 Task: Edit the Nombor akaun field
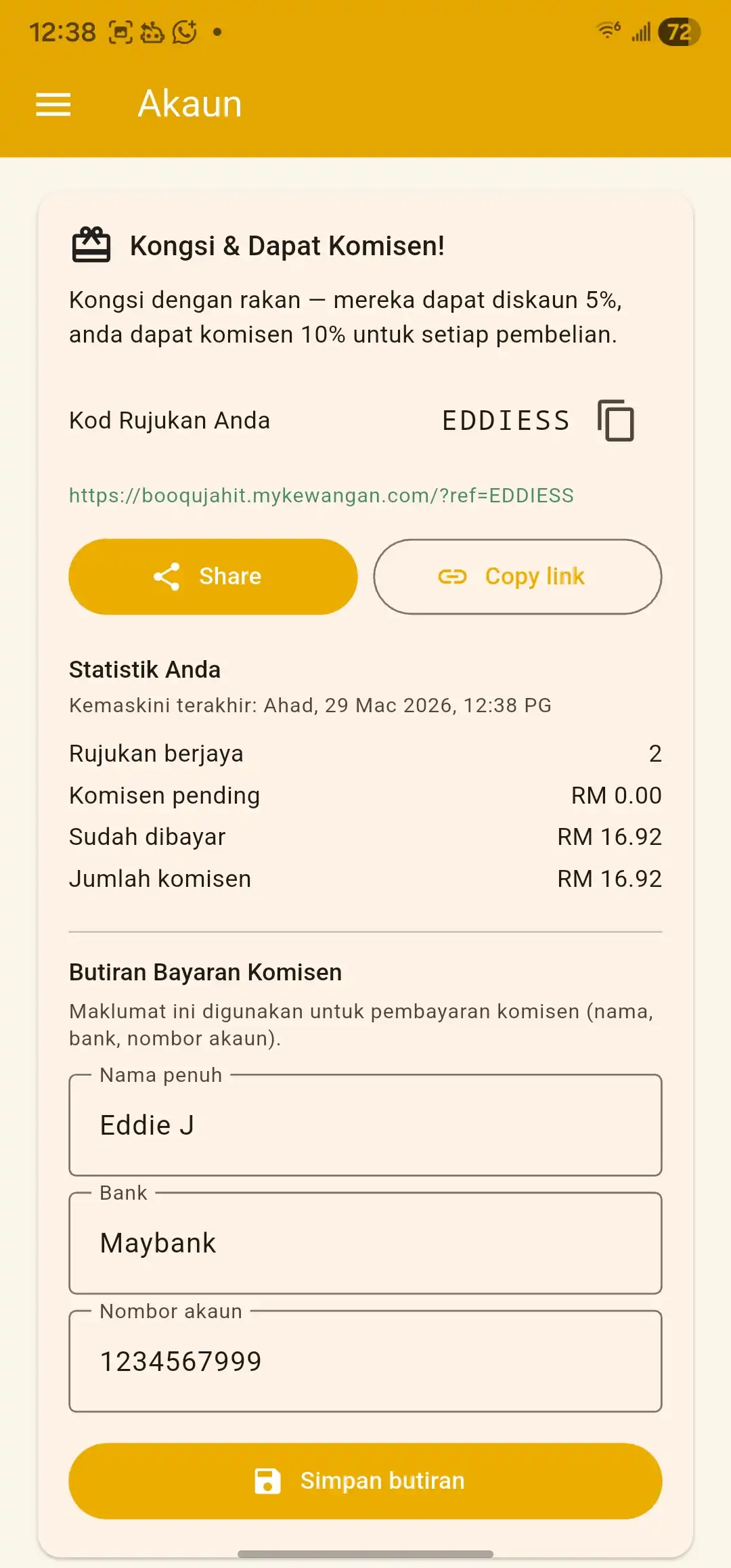point(365,1361)
